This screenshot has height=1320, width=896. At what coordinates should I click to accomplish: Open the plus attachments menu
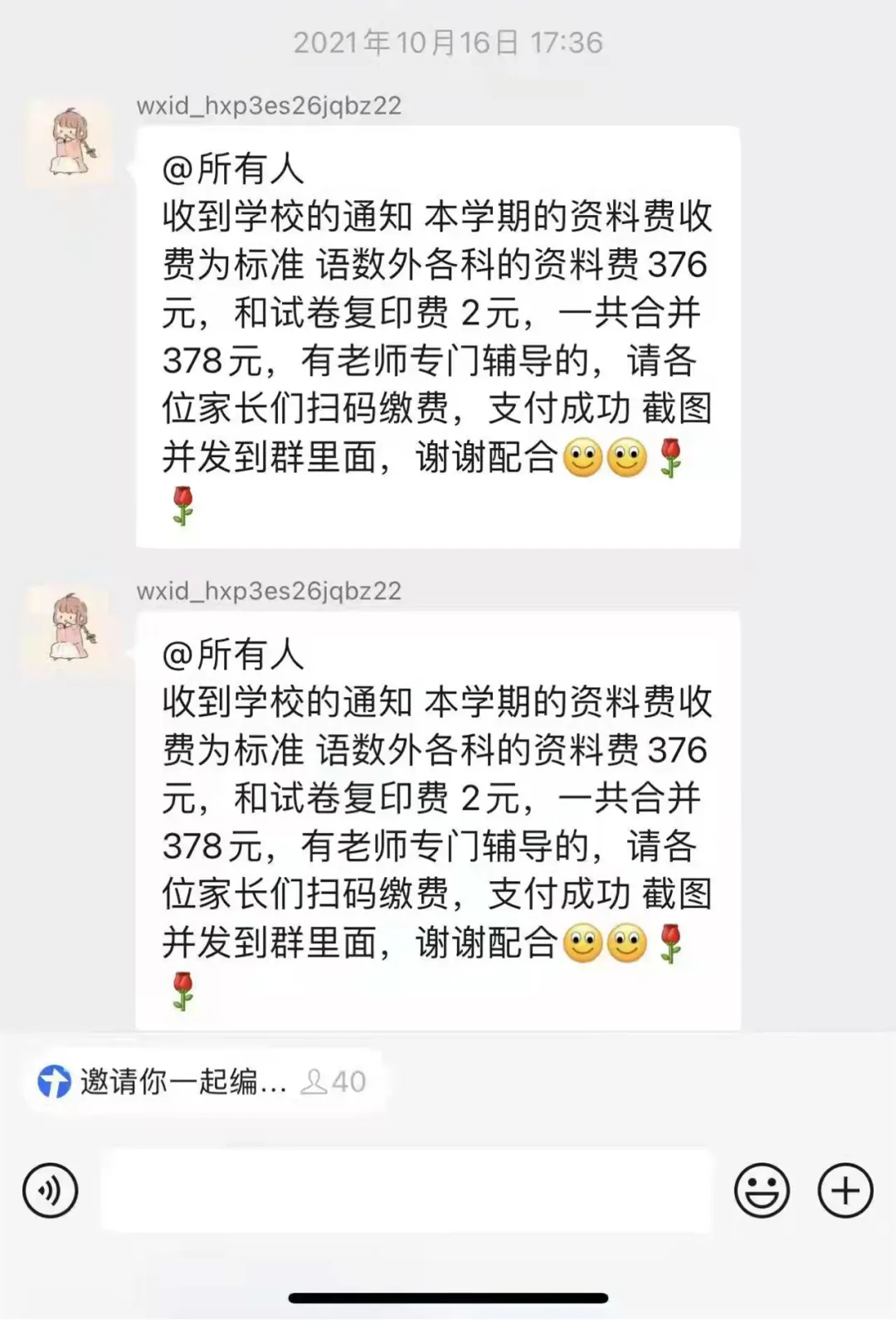845,1191
